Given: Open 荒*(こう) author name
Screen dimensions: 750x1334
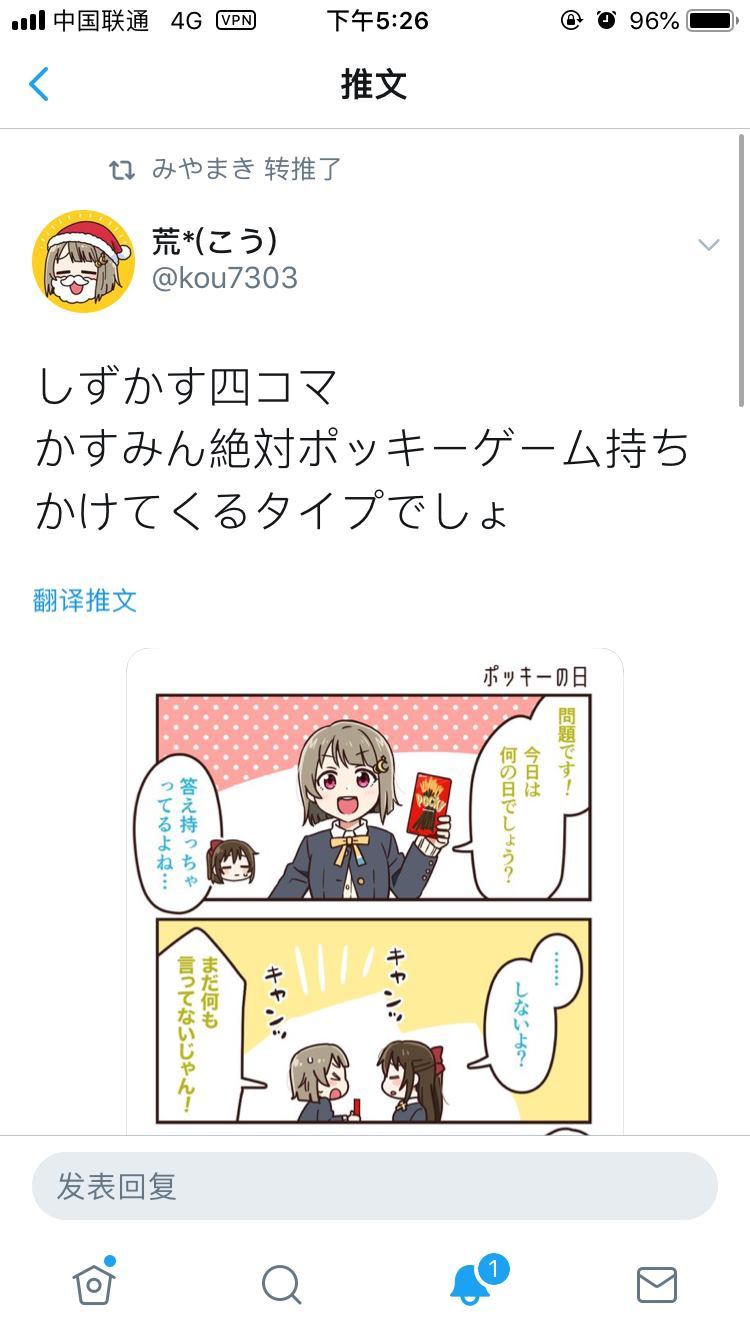Looking at the screenshot, I should pos(214,241).
